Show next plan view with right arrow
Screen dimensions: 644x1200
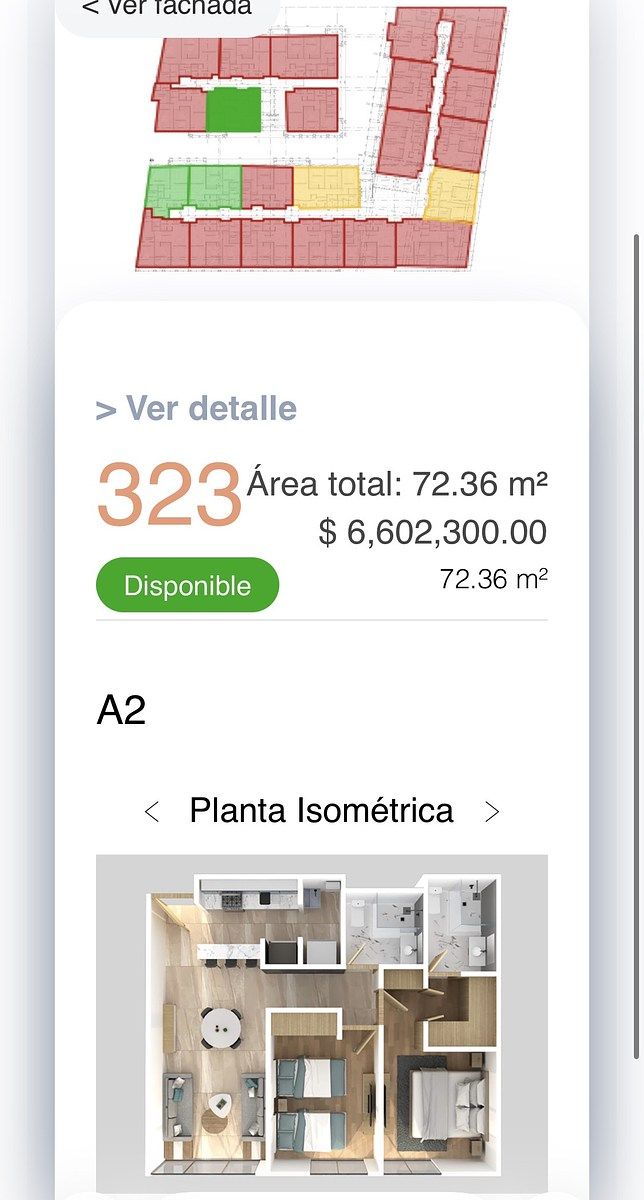[491, 811]
